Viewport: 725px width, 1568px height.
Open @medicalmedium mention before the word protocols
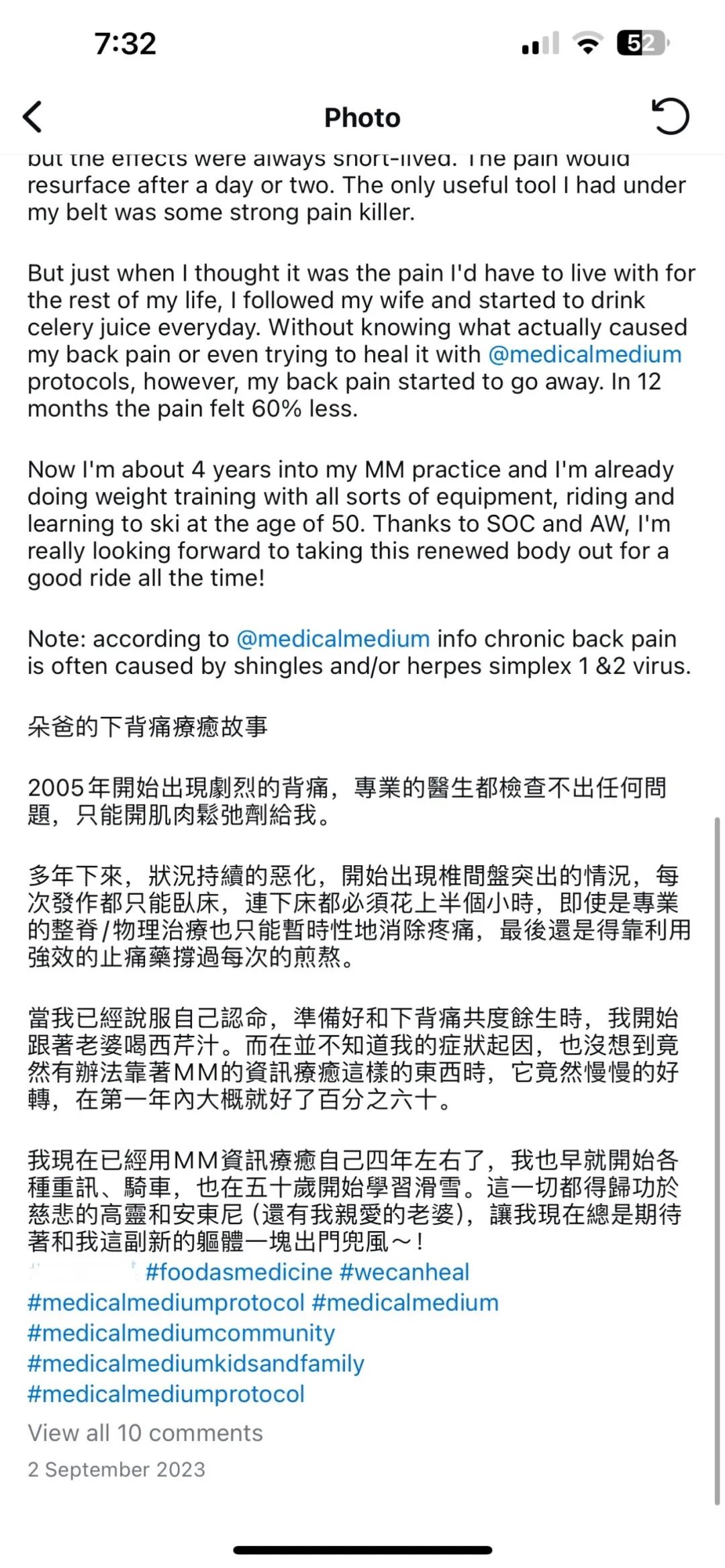(585, 354)
